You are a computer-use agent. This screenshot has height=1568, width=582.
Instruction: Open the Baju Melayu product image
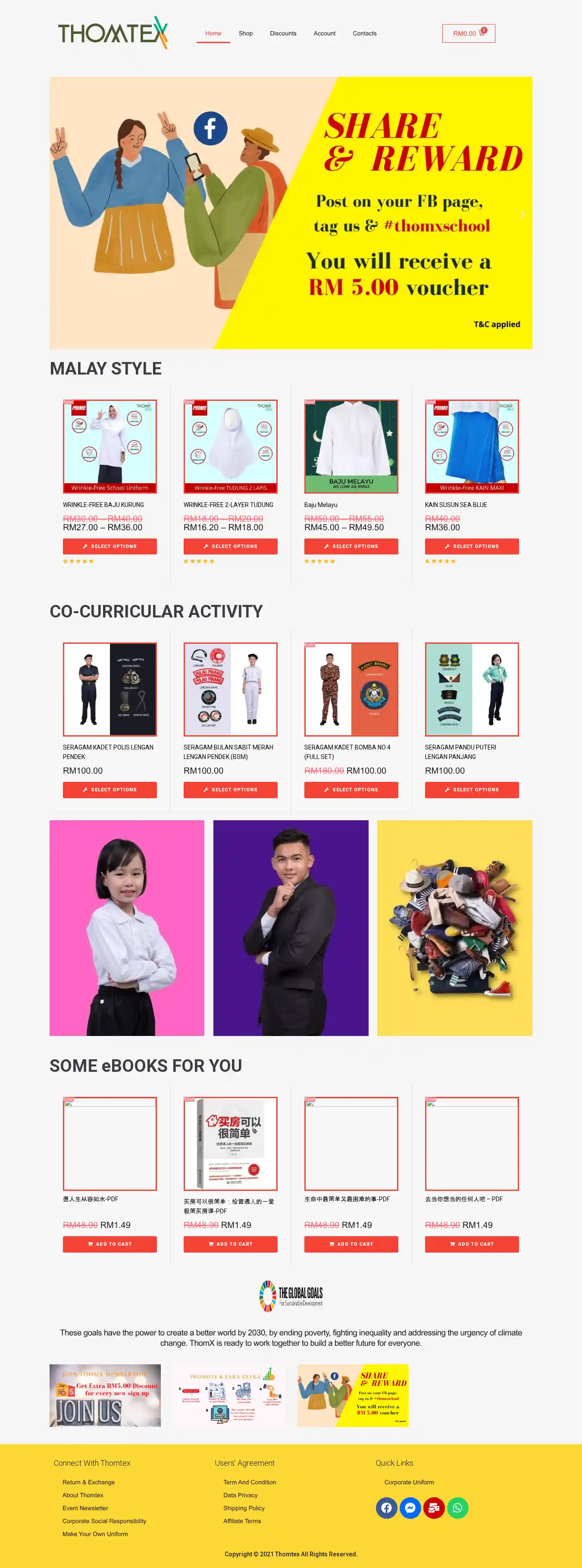(351, 446)
